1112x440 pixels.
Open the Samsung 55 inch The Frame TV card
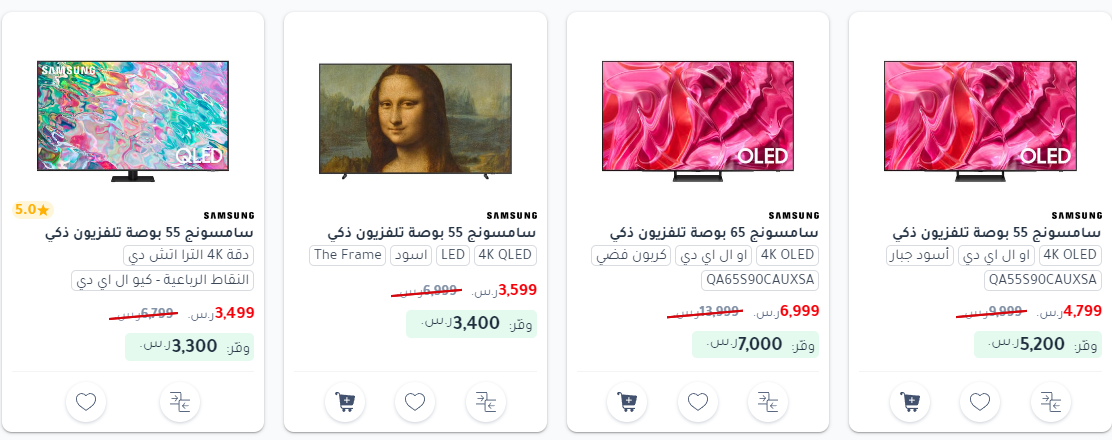[x=413, y=120]
